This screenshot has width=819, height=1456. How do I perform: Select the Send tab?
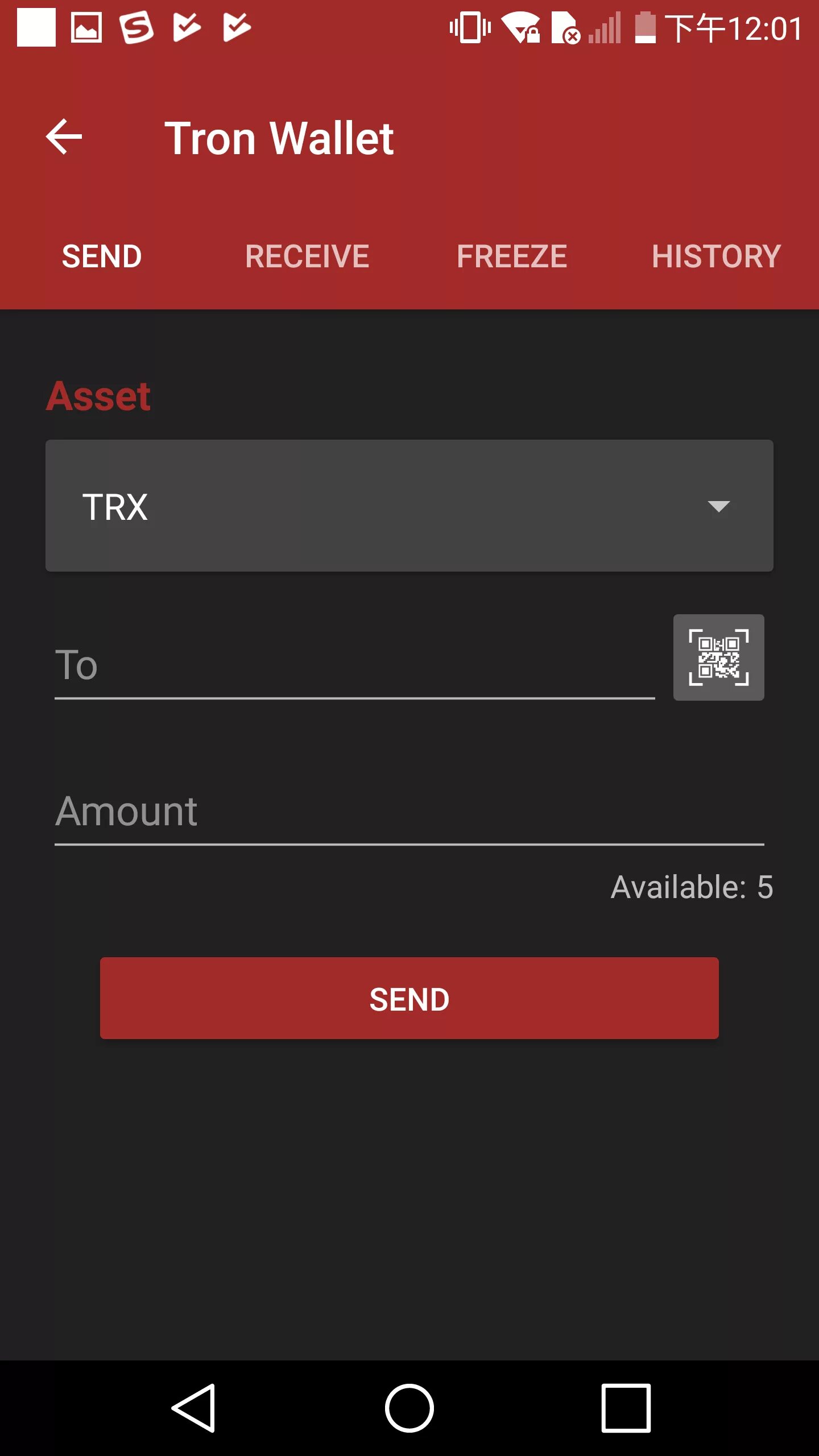click(102, 257)
